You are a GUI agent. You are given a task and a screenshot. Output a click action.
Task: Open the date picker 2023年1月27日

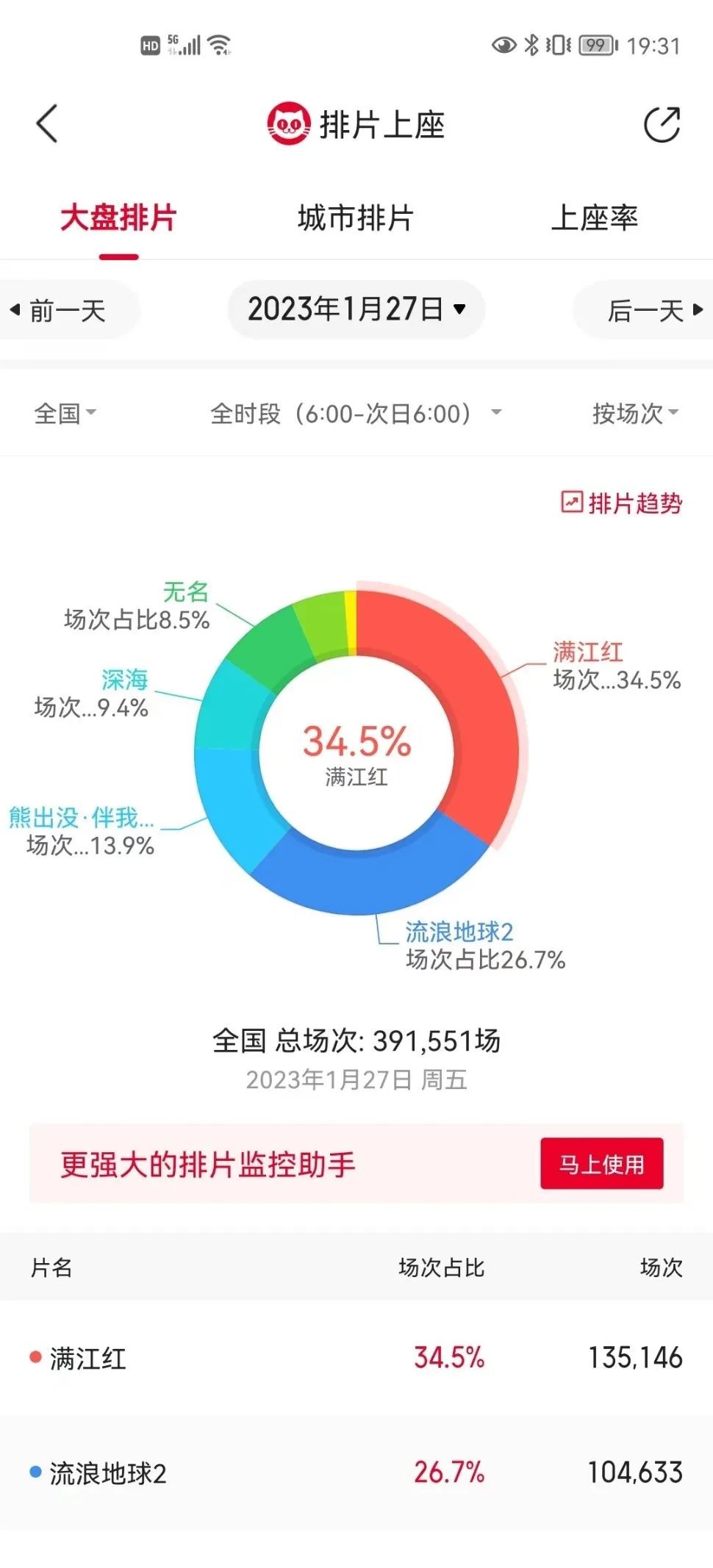(x=356, y=309)
